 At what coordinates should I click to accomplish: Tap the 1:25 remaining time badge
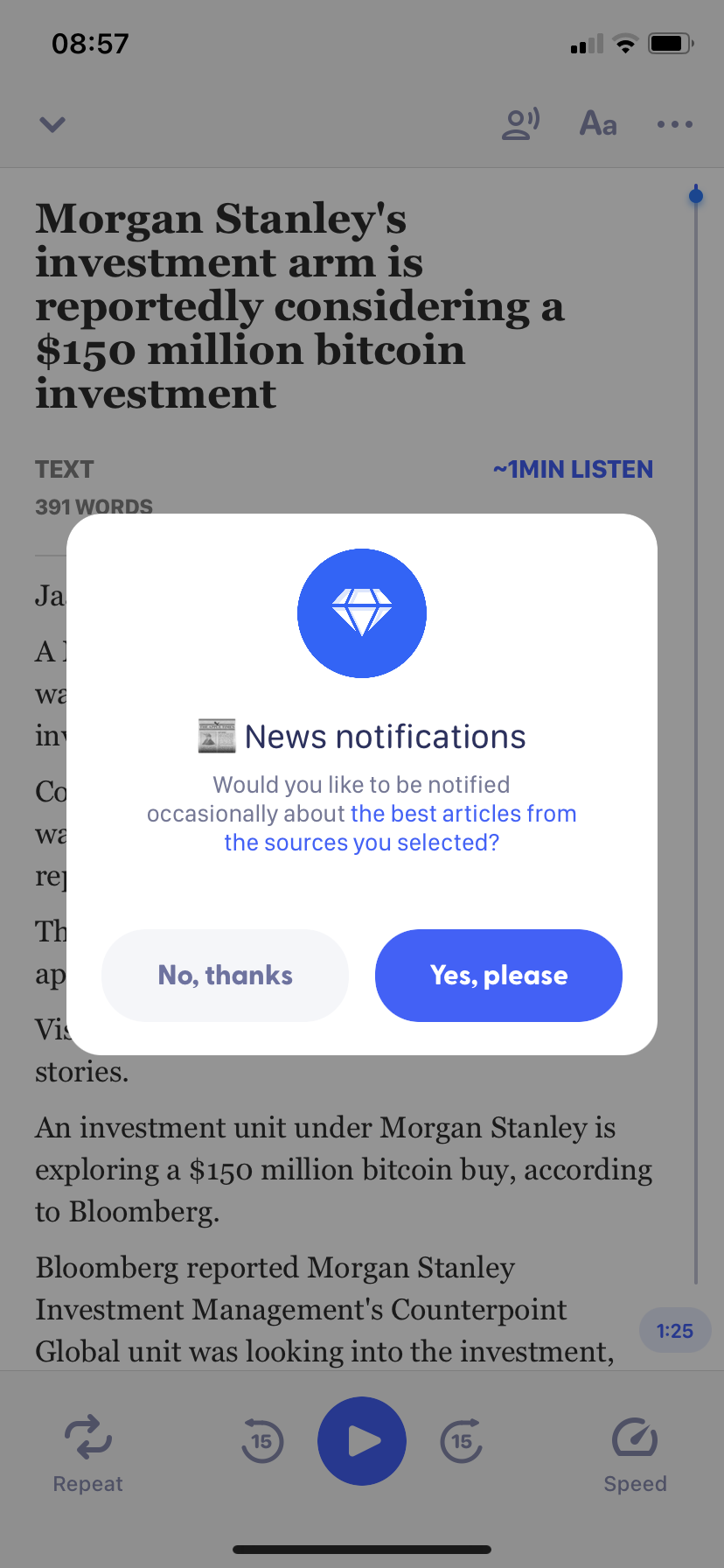point(674,1330)
